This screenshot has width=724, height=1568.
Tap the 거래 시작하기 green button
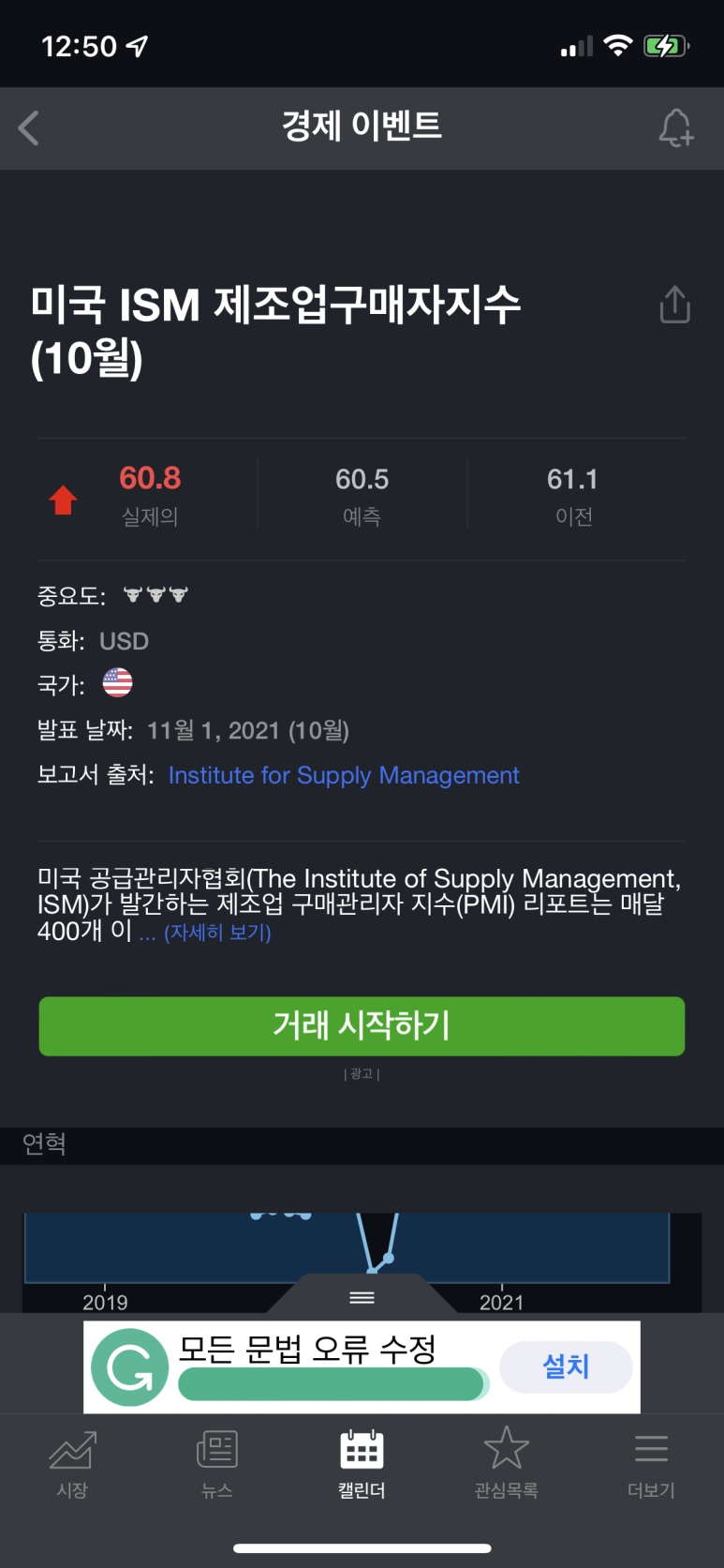pyautogui.click(x=362, y=1026)
